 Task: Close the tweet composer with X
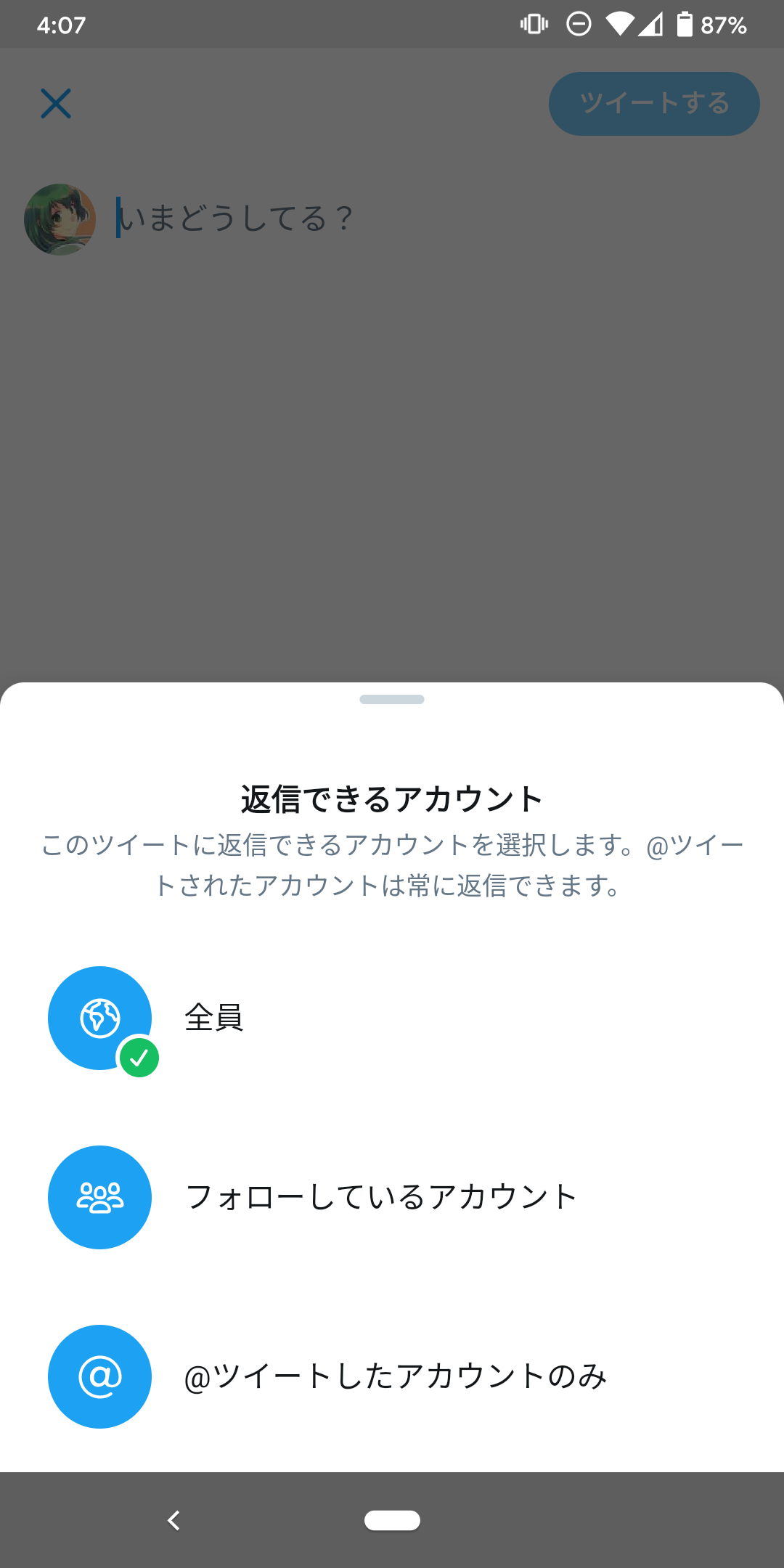click(x=56, y=104)
